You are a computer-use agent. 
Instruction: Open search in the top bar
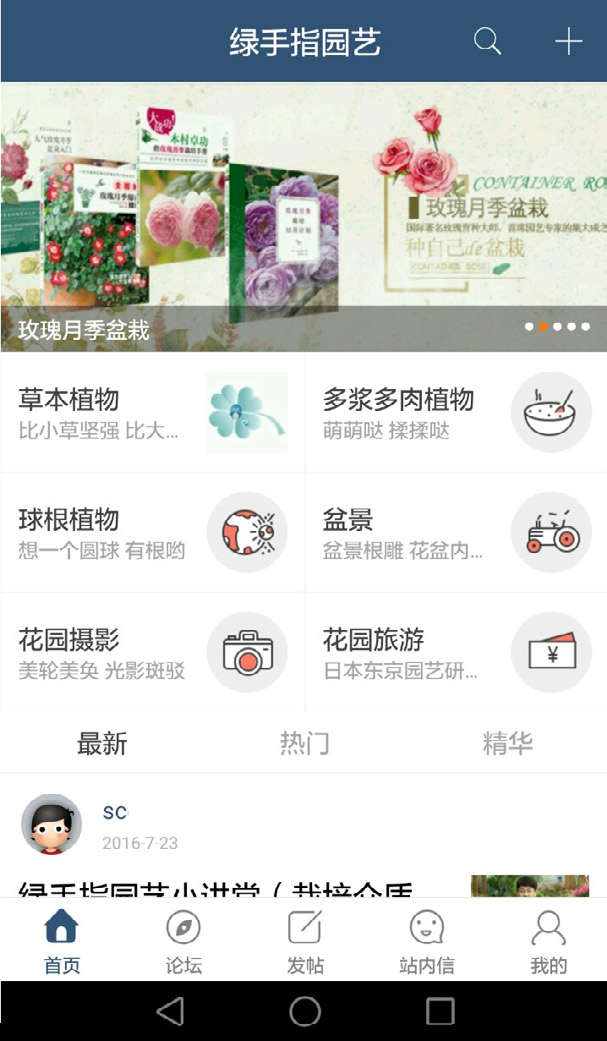(487, 42)
